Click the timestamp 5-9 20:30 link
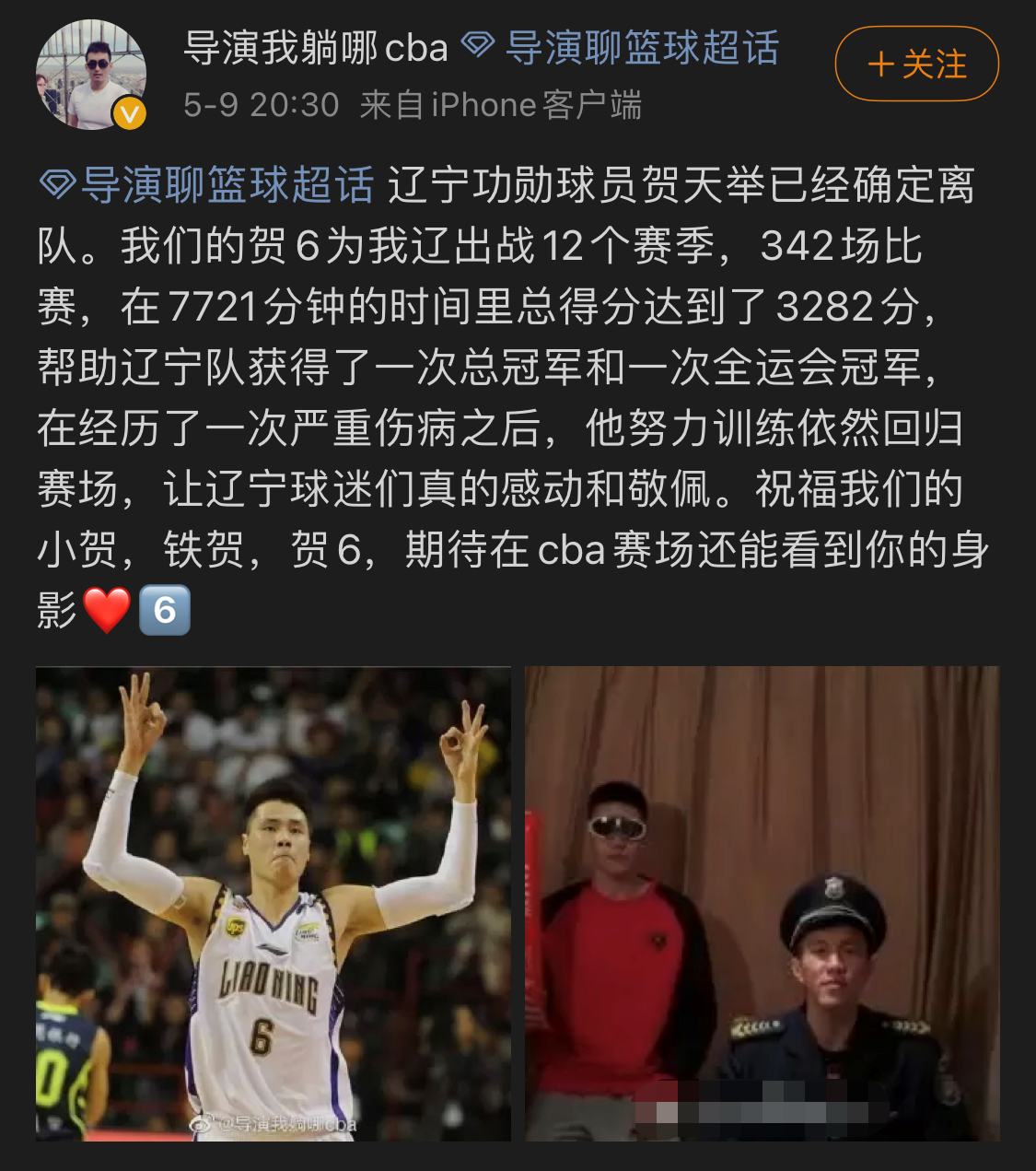Screen dimensions: 1036x1171 [259, 105]
